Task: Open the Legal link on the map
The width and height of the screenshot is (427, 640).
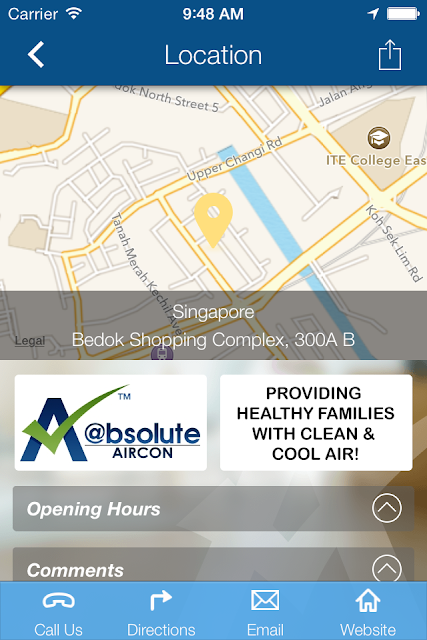Action: click(30, 341)
